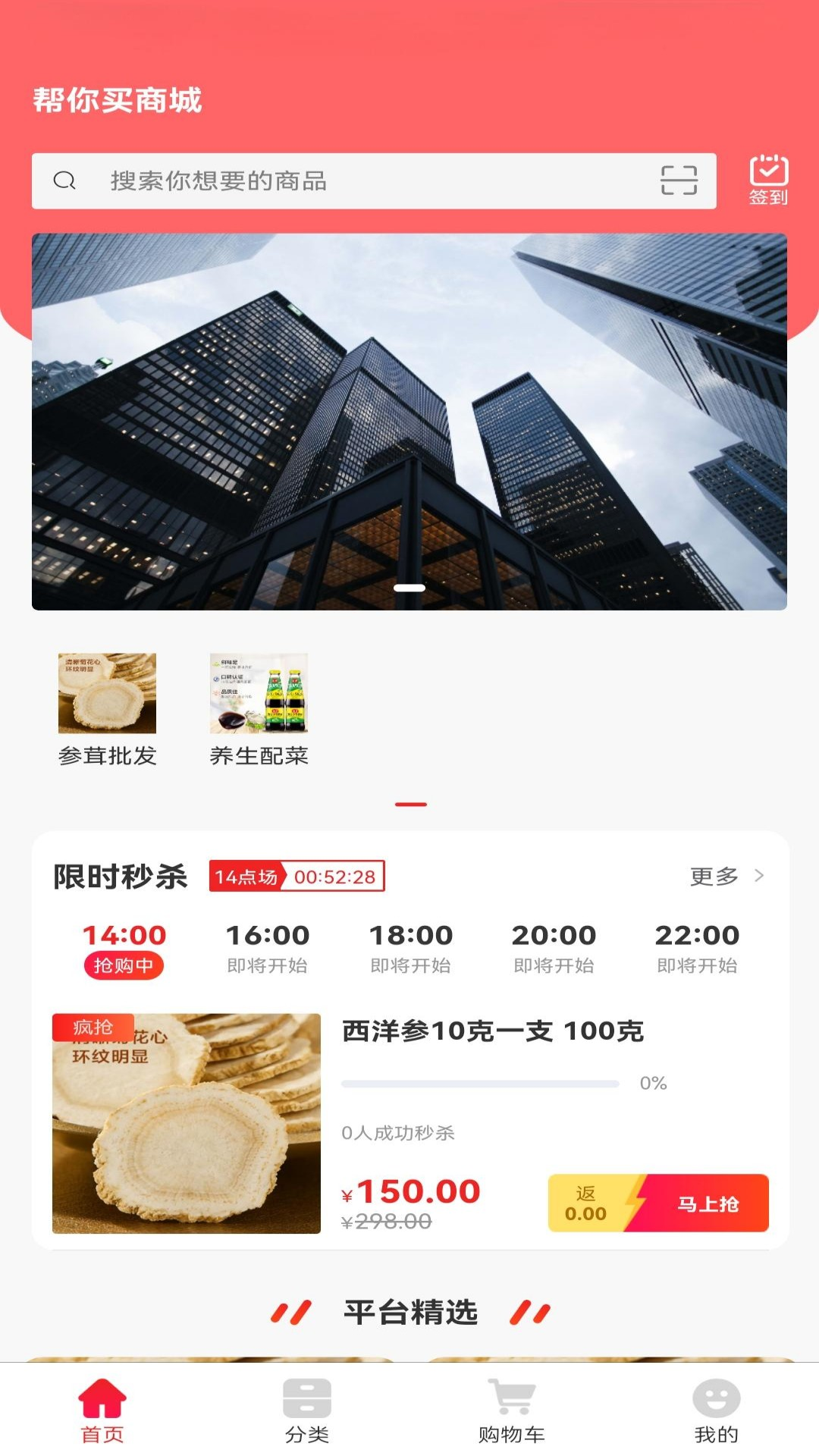819x1456 pixels.
Task: Open the 参茸批发 category
Action: point(107,705)
